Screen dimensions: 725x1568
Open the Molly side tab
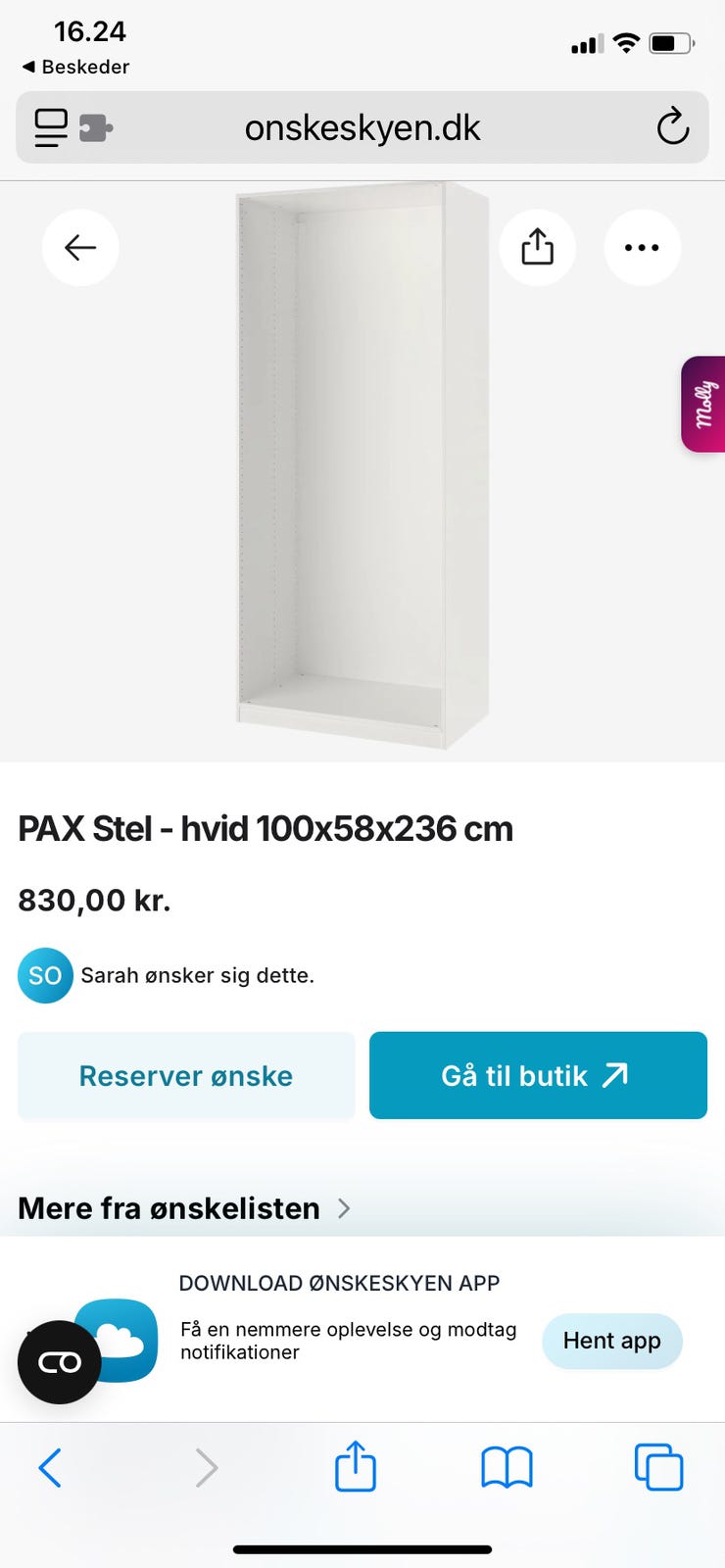pos(703,404)
